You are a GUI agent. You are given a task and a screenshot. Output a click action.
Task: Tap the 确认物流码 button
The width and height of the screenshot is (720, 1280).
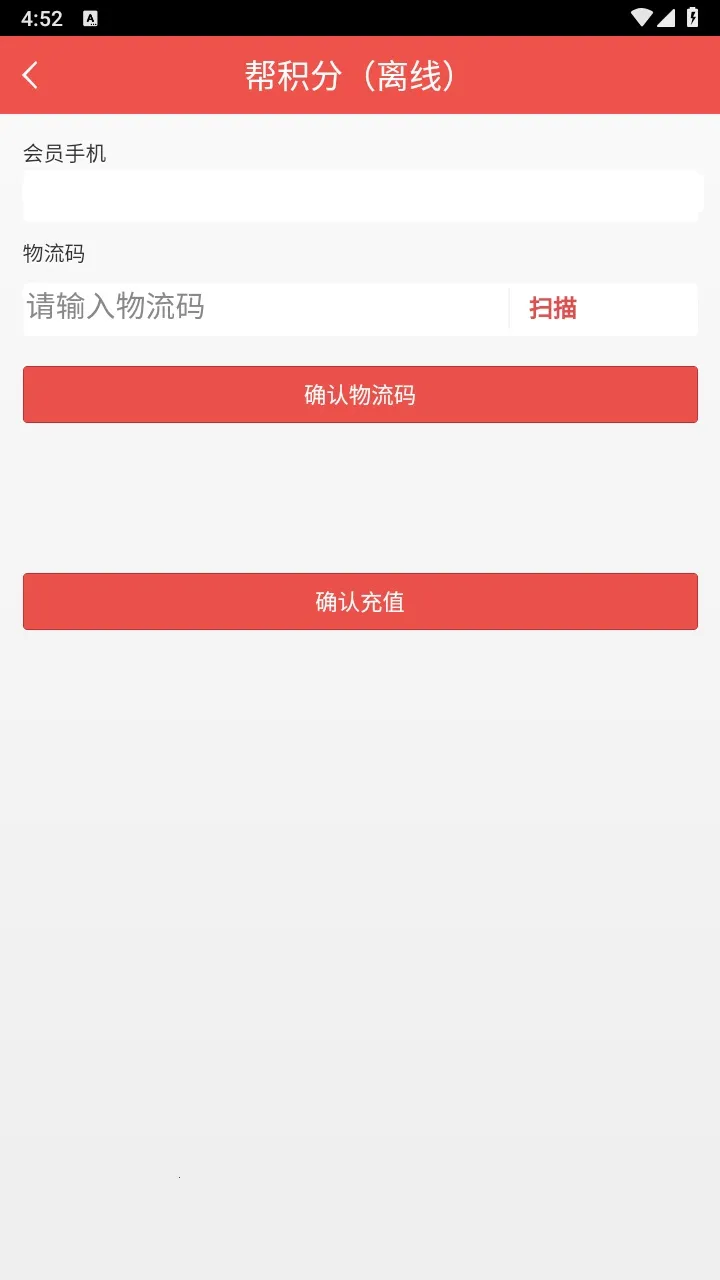(x=360, y=394)
